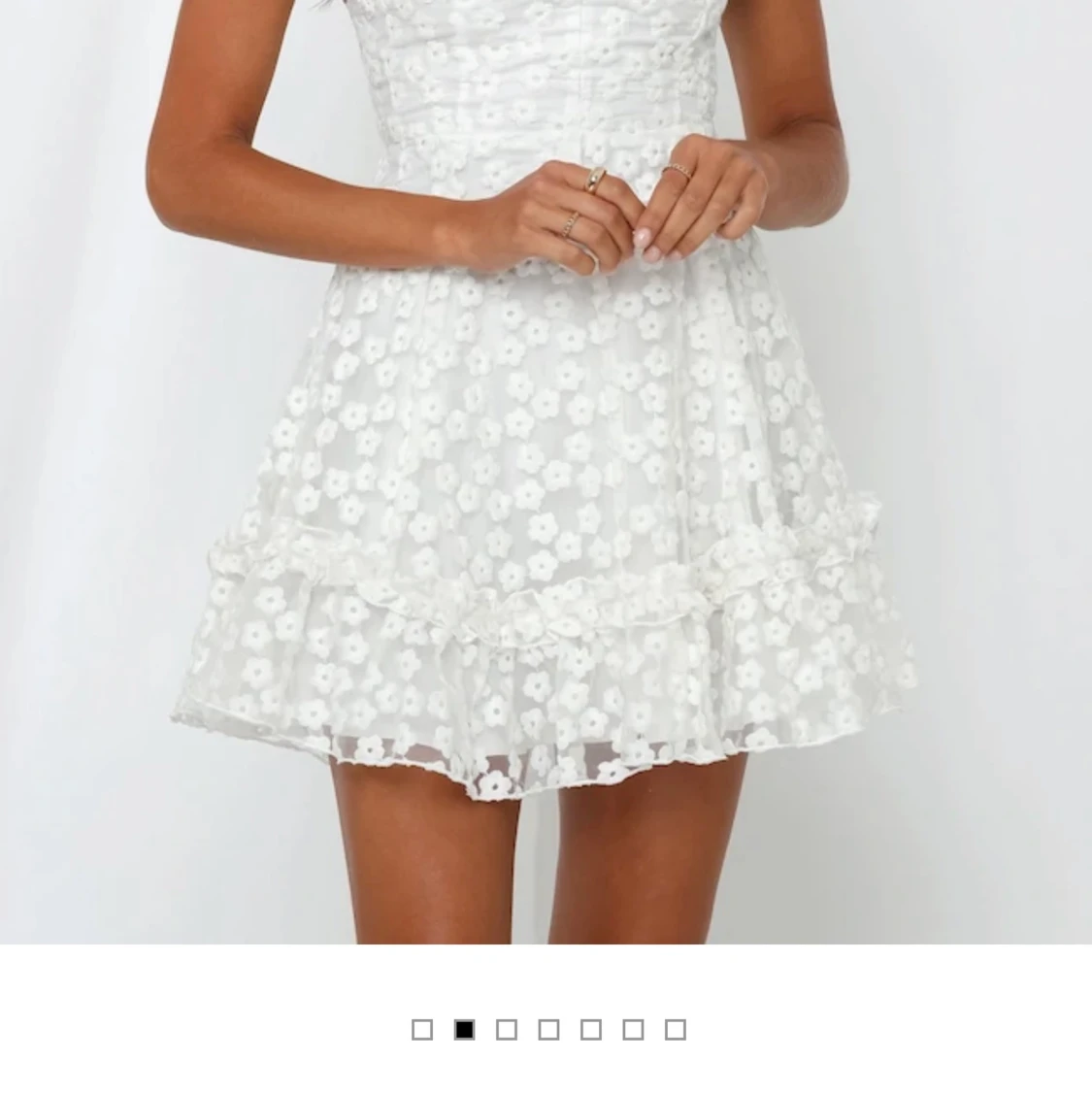The width and height of the screenshot is (1092, 1093).
Task: Select the fourth image indicator square
Action: [x=549, y=1030]
